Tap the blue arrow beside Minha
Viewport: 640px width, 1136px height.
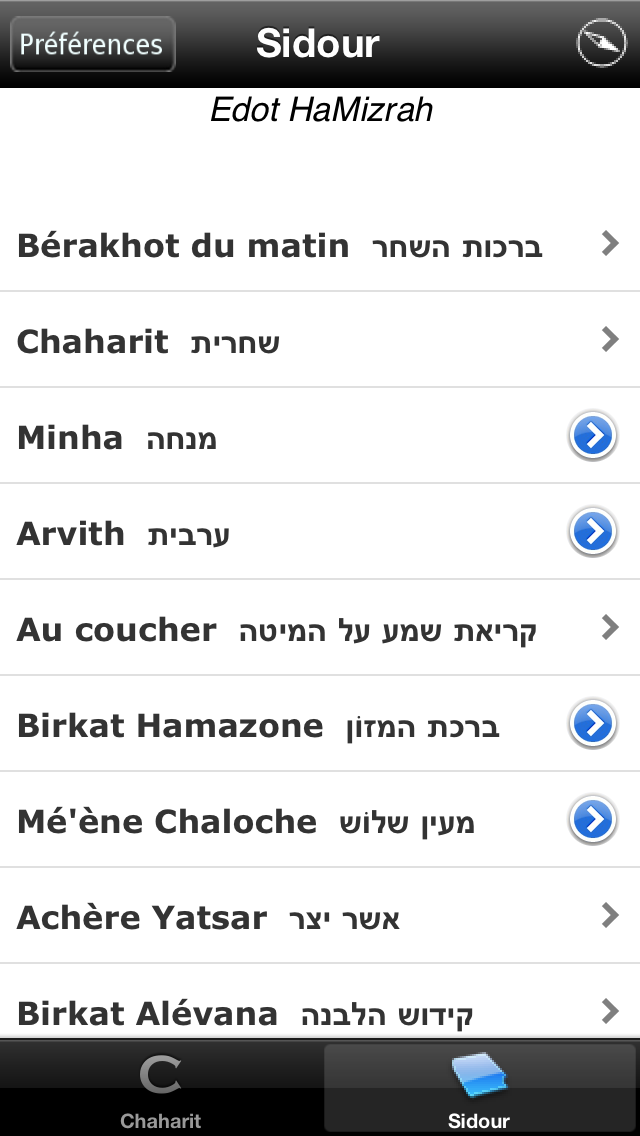pos(593,436)
